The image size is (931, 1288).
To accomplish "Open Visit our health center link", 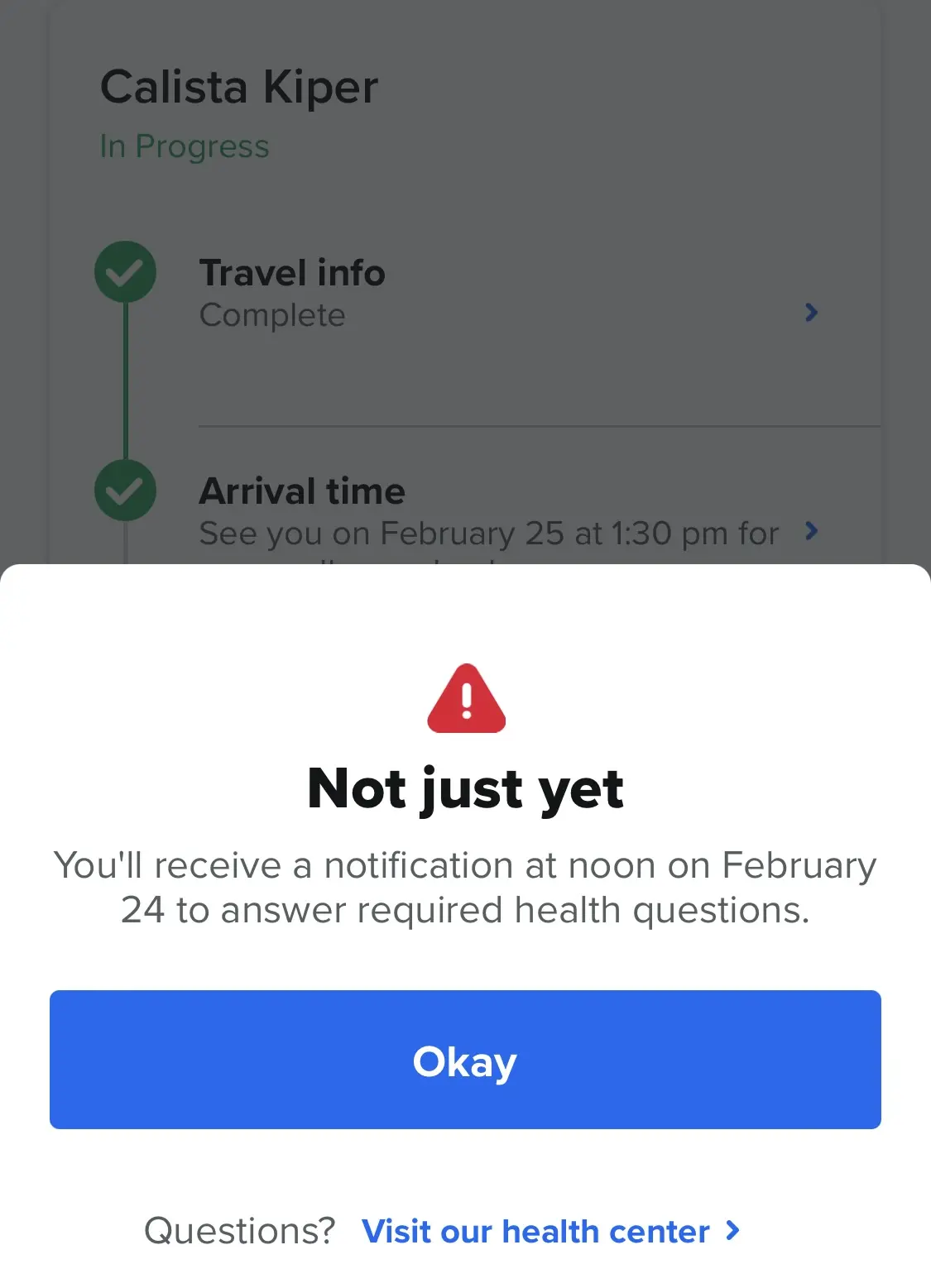I will tap(549, 1232).
